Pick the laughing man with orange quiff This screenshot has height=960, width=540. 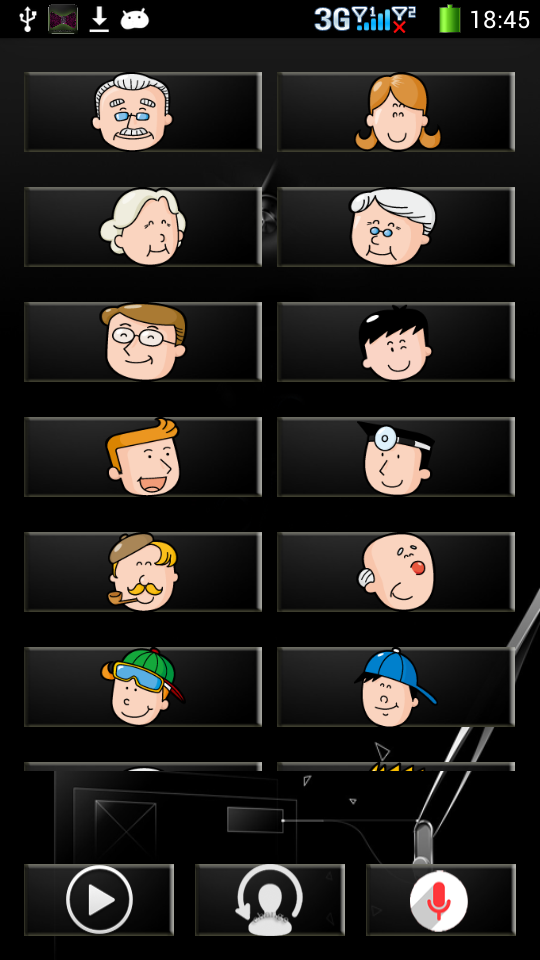pyautogui.click(x=143, y=457)
